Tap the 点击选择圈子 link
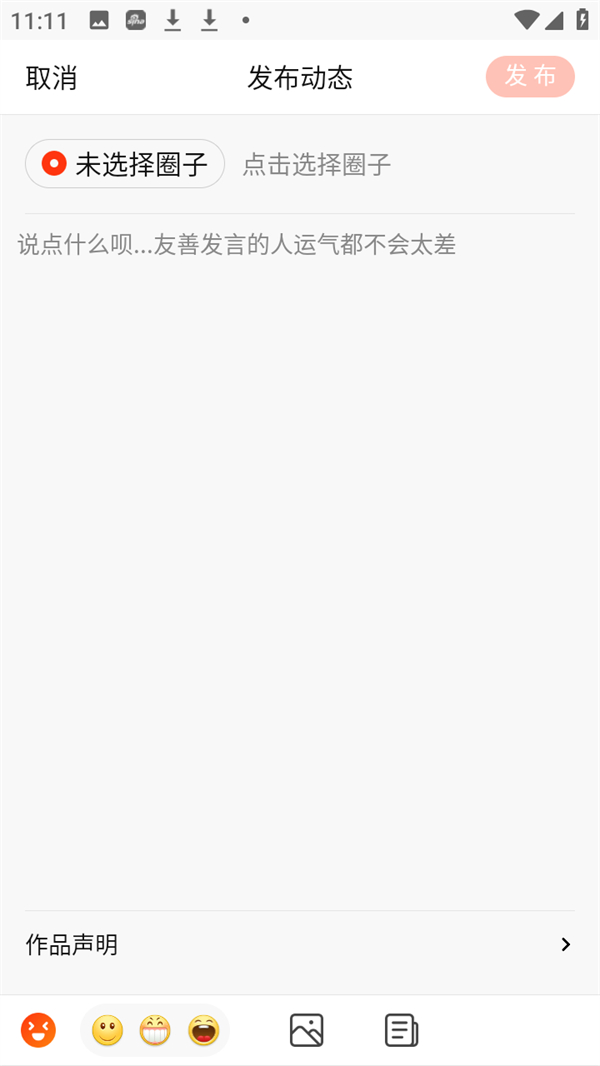Screen dimensions: 600x1066 tap(316, 165)
